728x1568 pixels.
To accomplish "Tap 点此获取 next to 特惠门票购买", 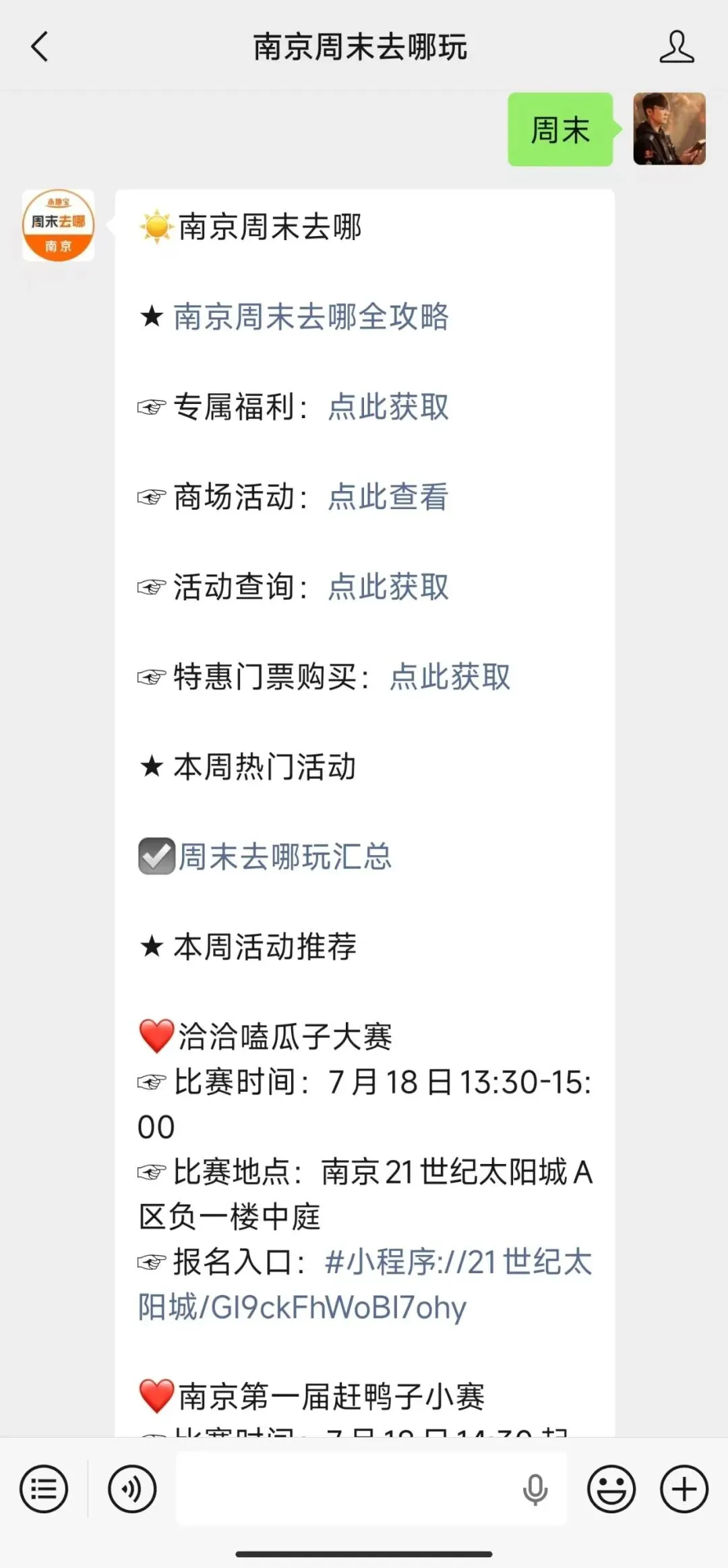I will [x=450, y=676].
